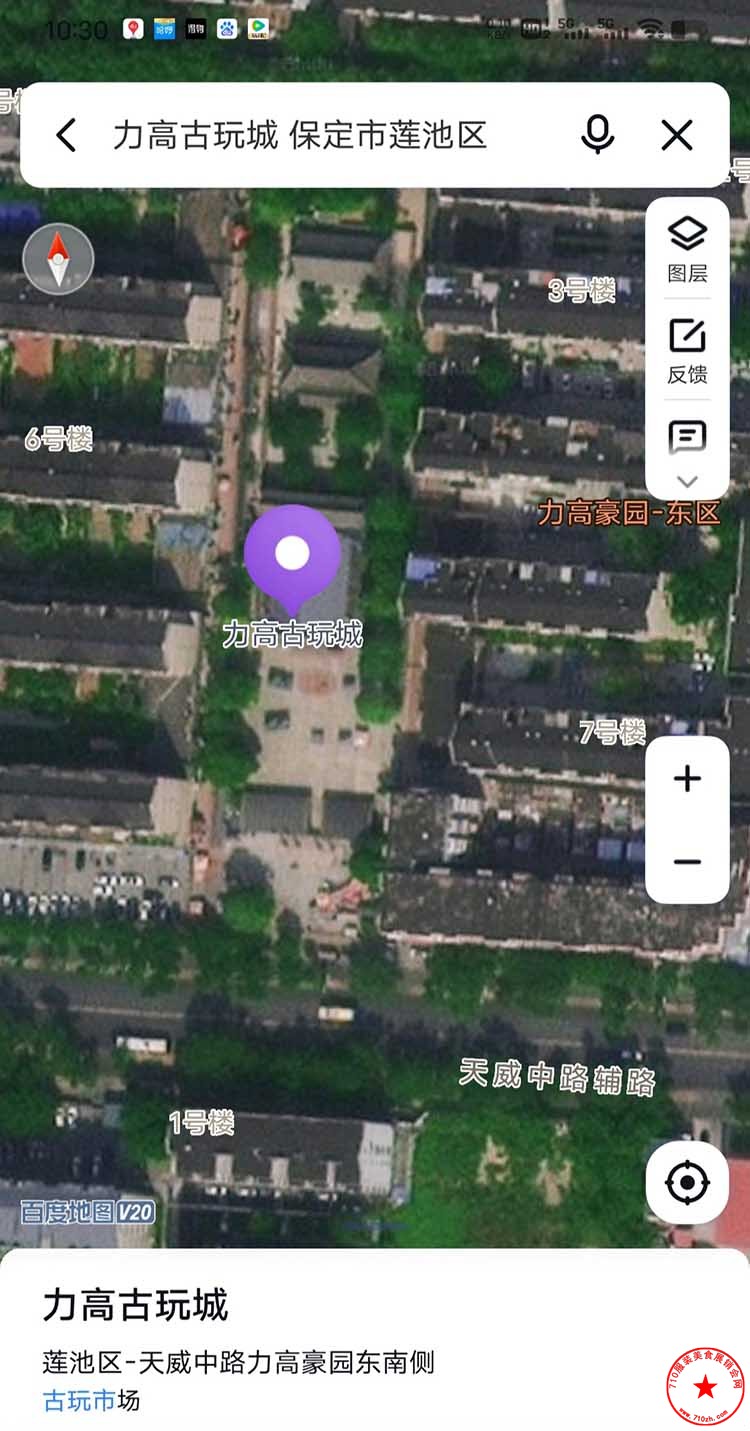Open the message icon below 反馈
750x1431 pixels.
point(687,437)
